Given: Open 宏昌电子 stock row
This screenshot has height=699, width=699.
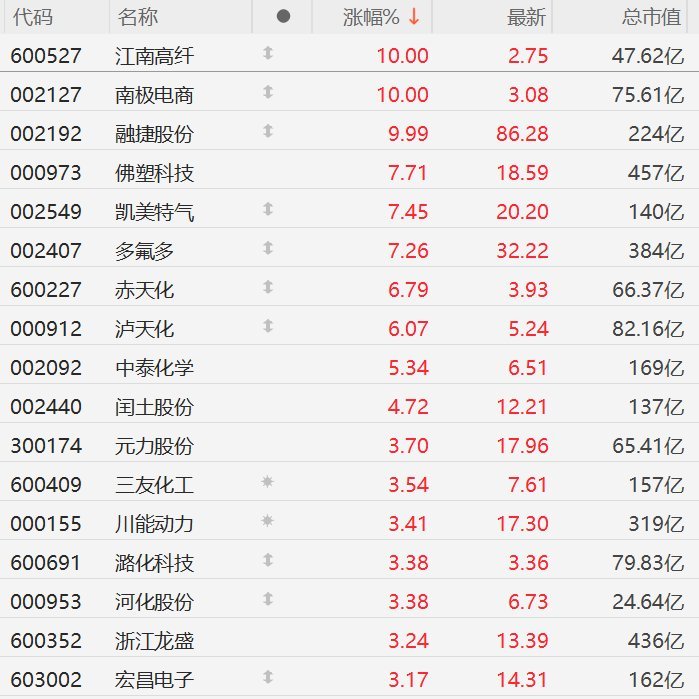Looking at the screenshot, I should pyautogui.click(x=154, y=680).
